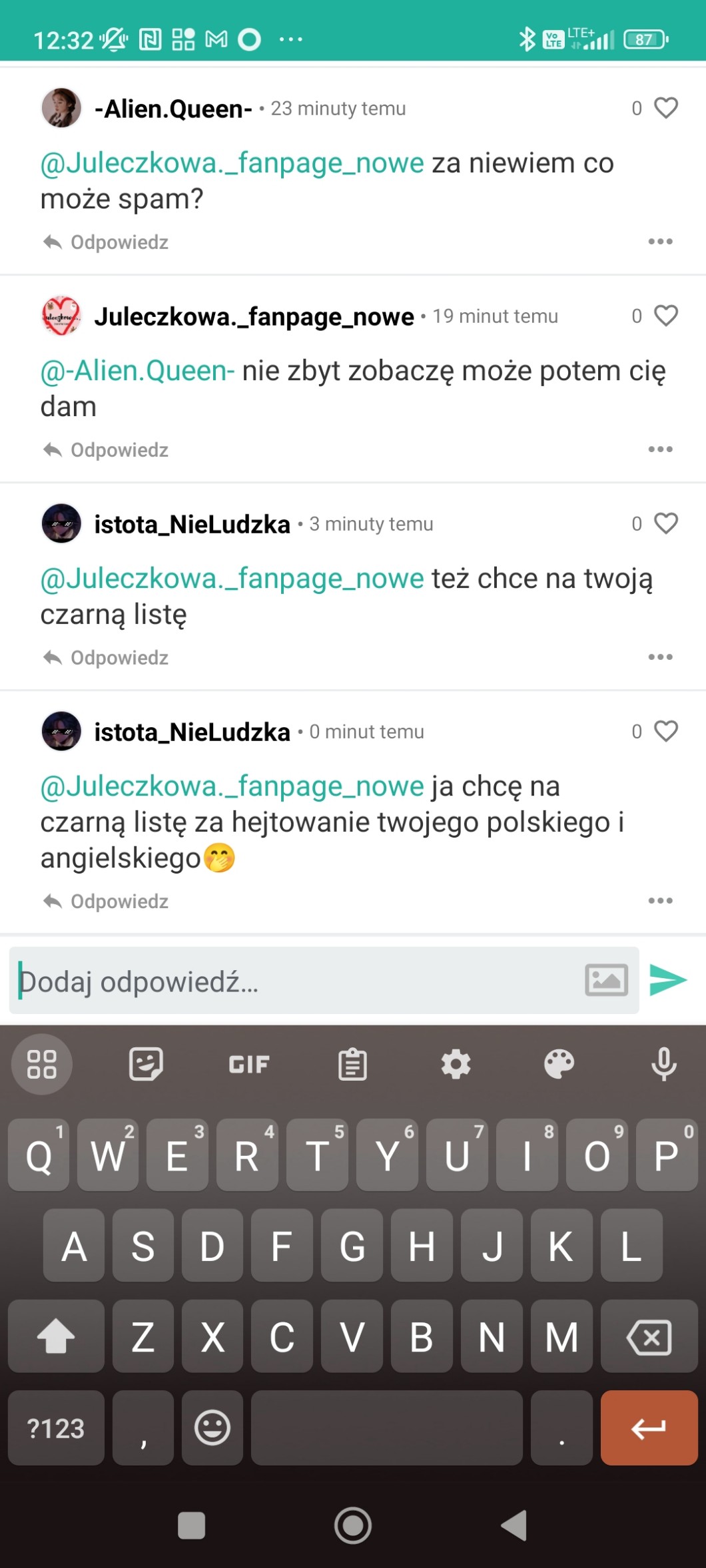Reply to -Alien.Queen-'s comment
The height and width of the screenshot is (1568, 706).
click(x=107, y=242)
